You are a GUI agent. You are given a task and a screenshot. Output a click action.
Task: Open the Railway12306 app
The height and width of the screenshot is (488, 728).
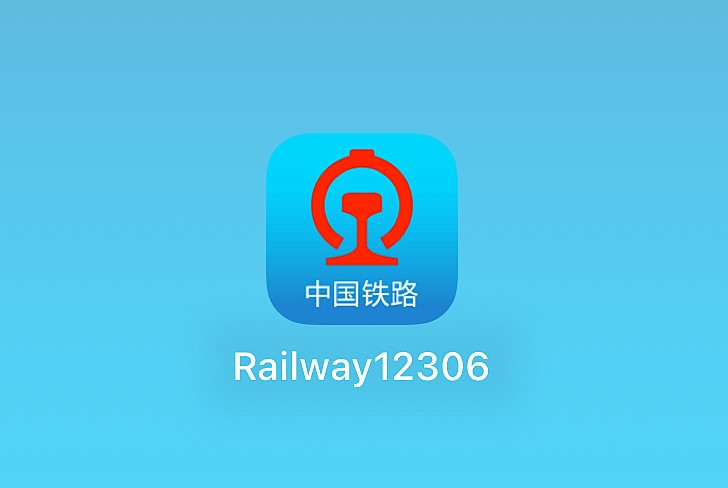coord(362,230)
